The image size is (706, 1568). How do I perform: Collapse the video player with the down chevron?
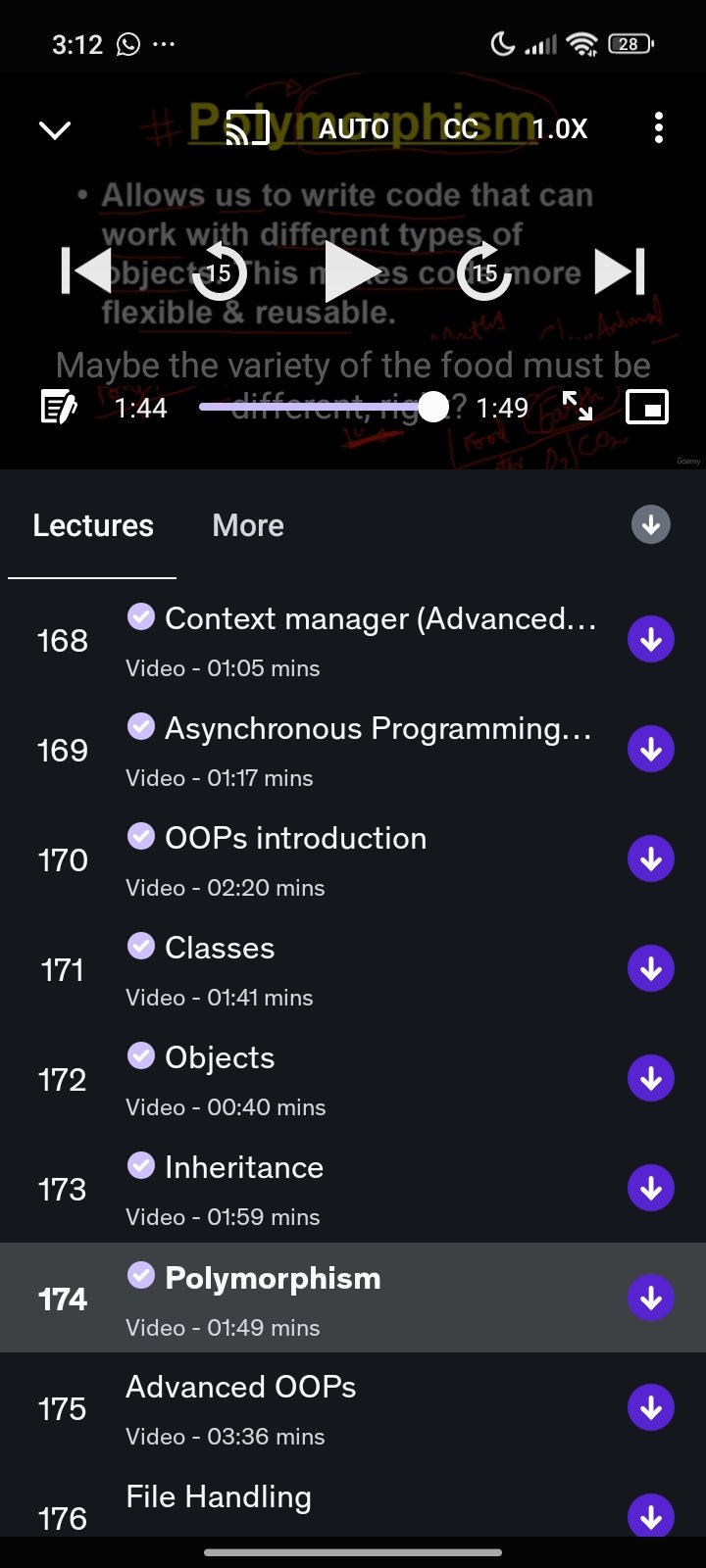point(55,129)
